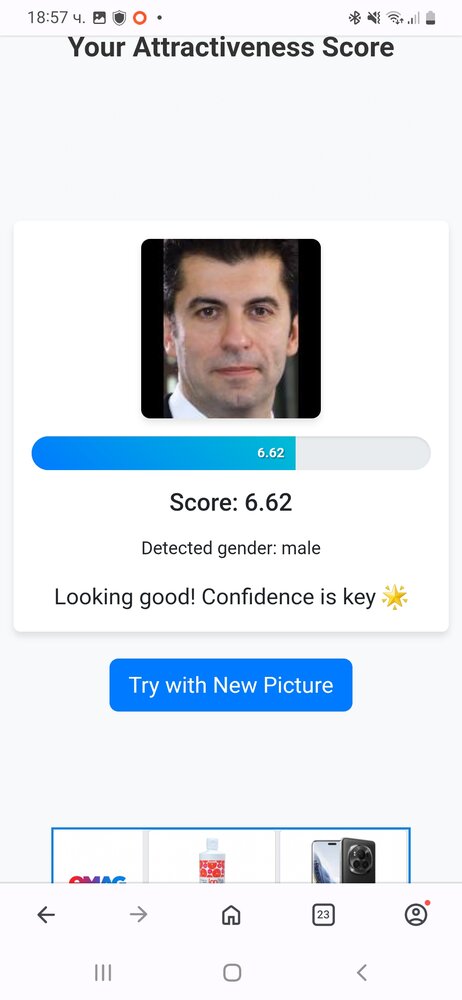Open the recent apps view
Screen dimensions: 462x1000
point(103,972)
